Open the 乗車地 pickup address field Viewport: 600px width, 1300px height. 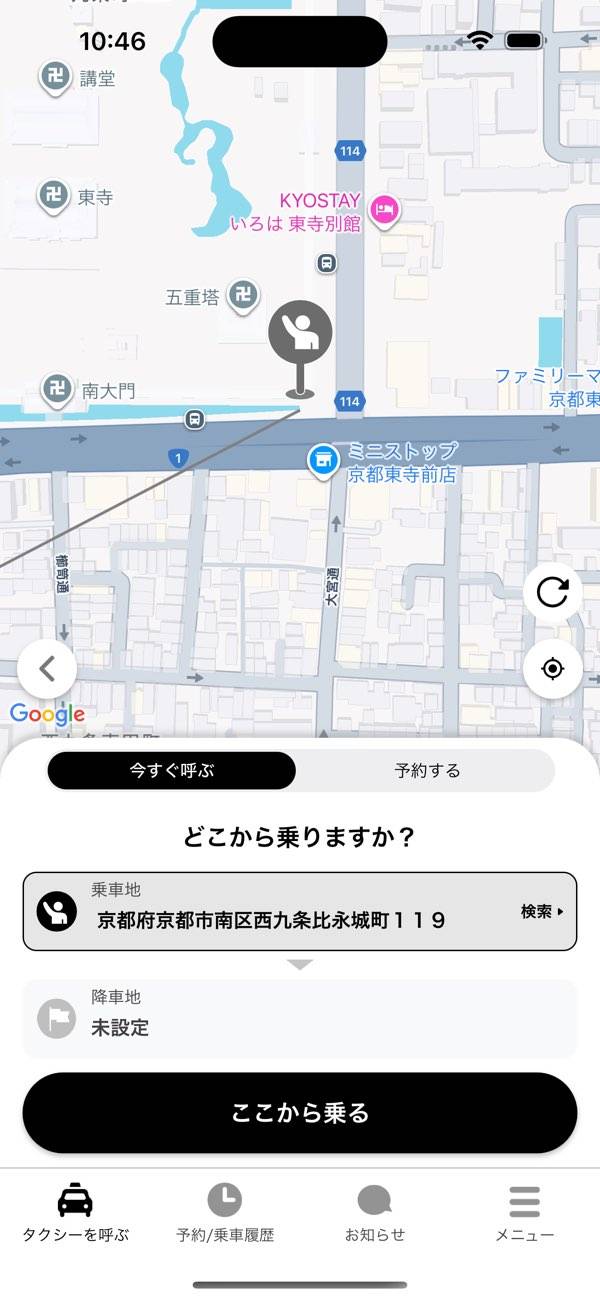300,911
